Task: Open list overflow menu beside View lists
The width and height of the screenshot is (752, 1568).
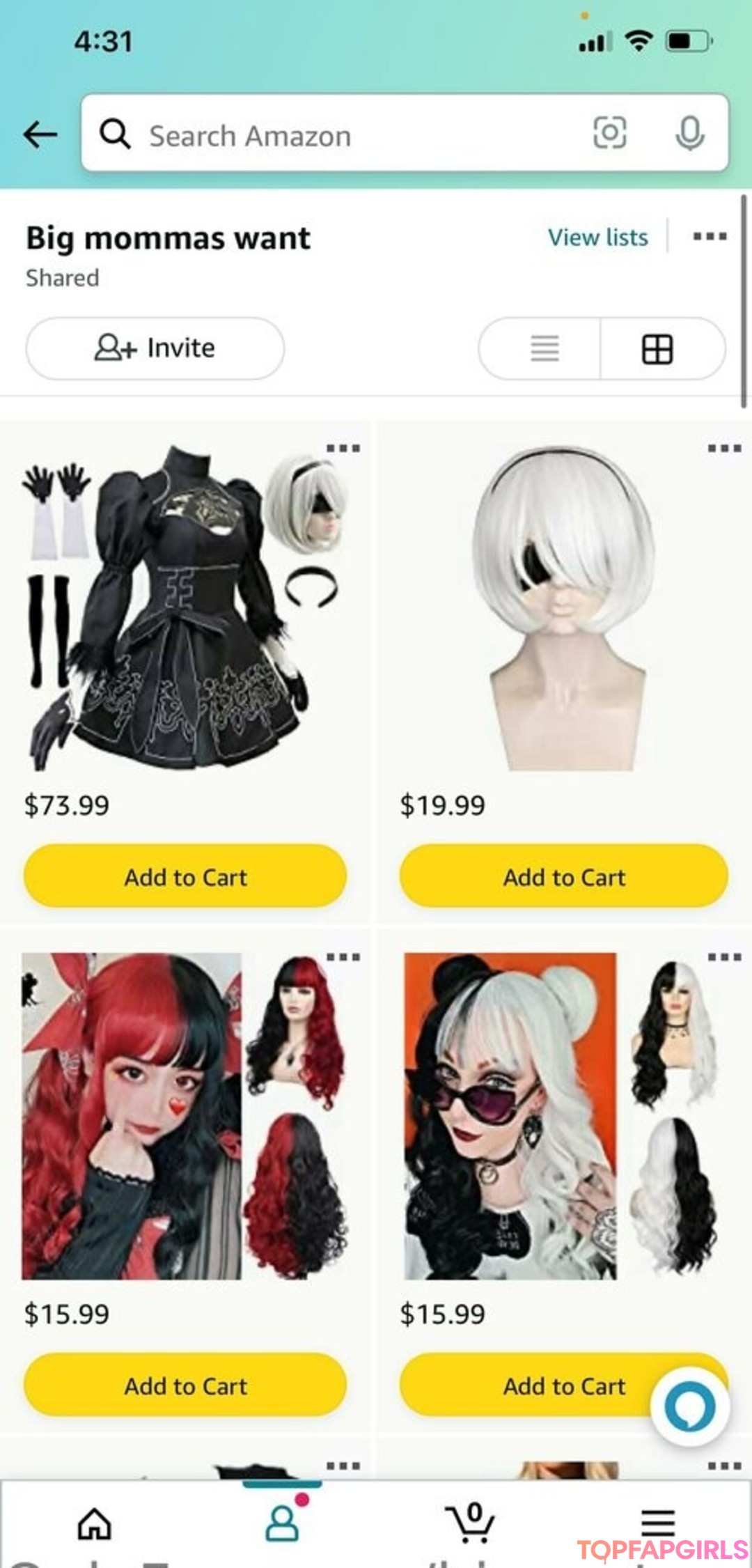Action: pos(710,237)
